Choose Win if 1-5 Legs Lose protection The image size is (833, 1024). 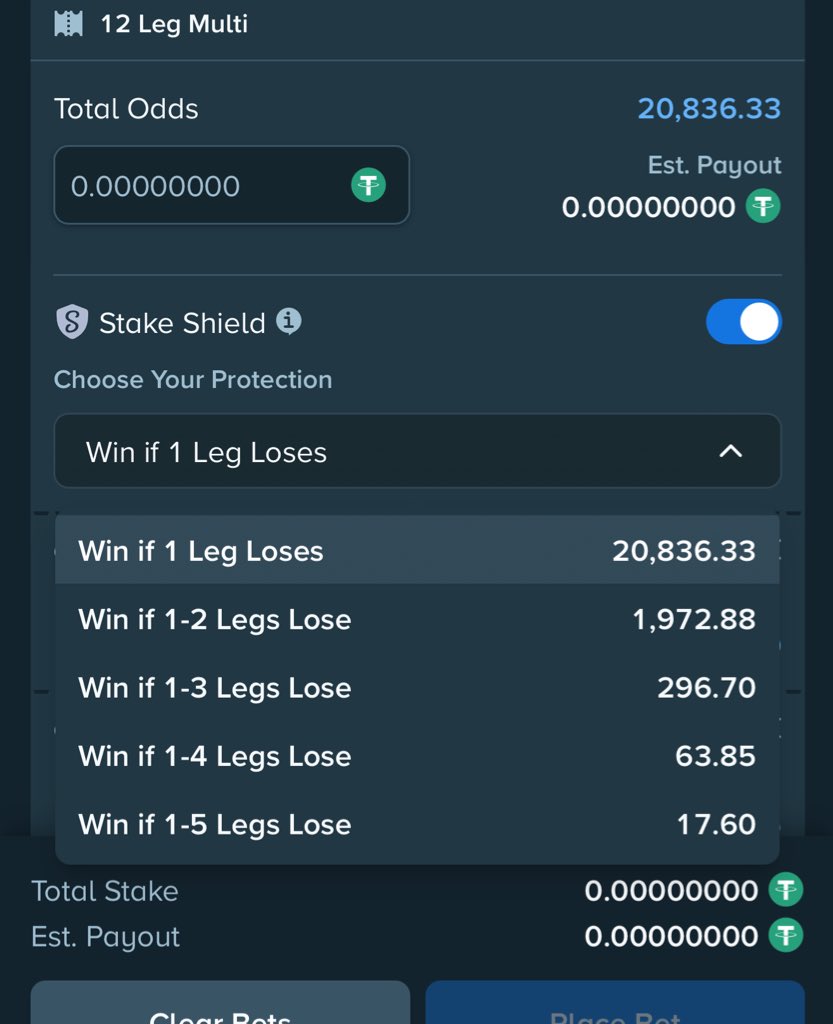point(417,824)
